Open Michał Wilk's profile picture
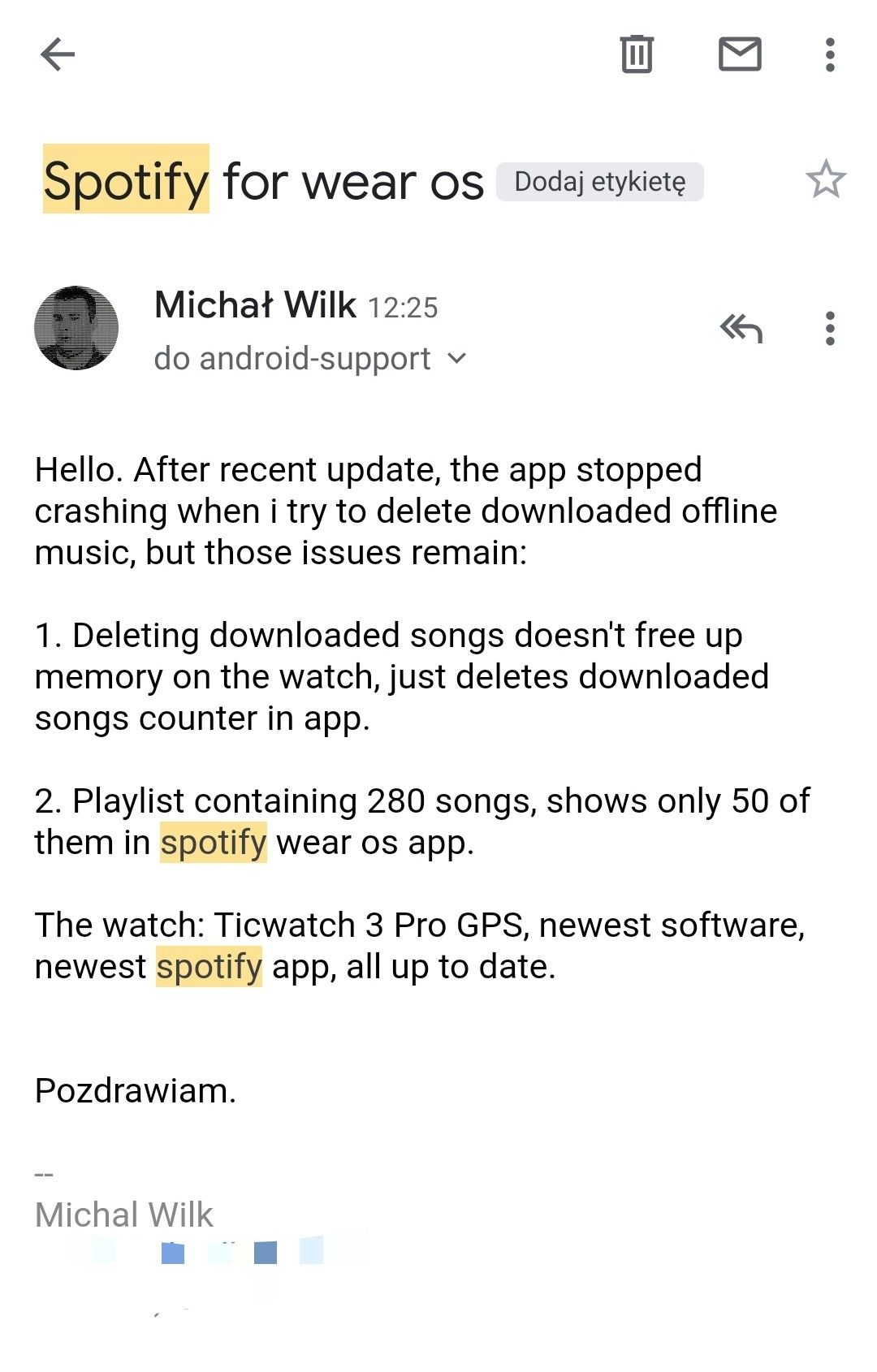Viewport: 877px width, 1372px height. click(x=76, y=328)
